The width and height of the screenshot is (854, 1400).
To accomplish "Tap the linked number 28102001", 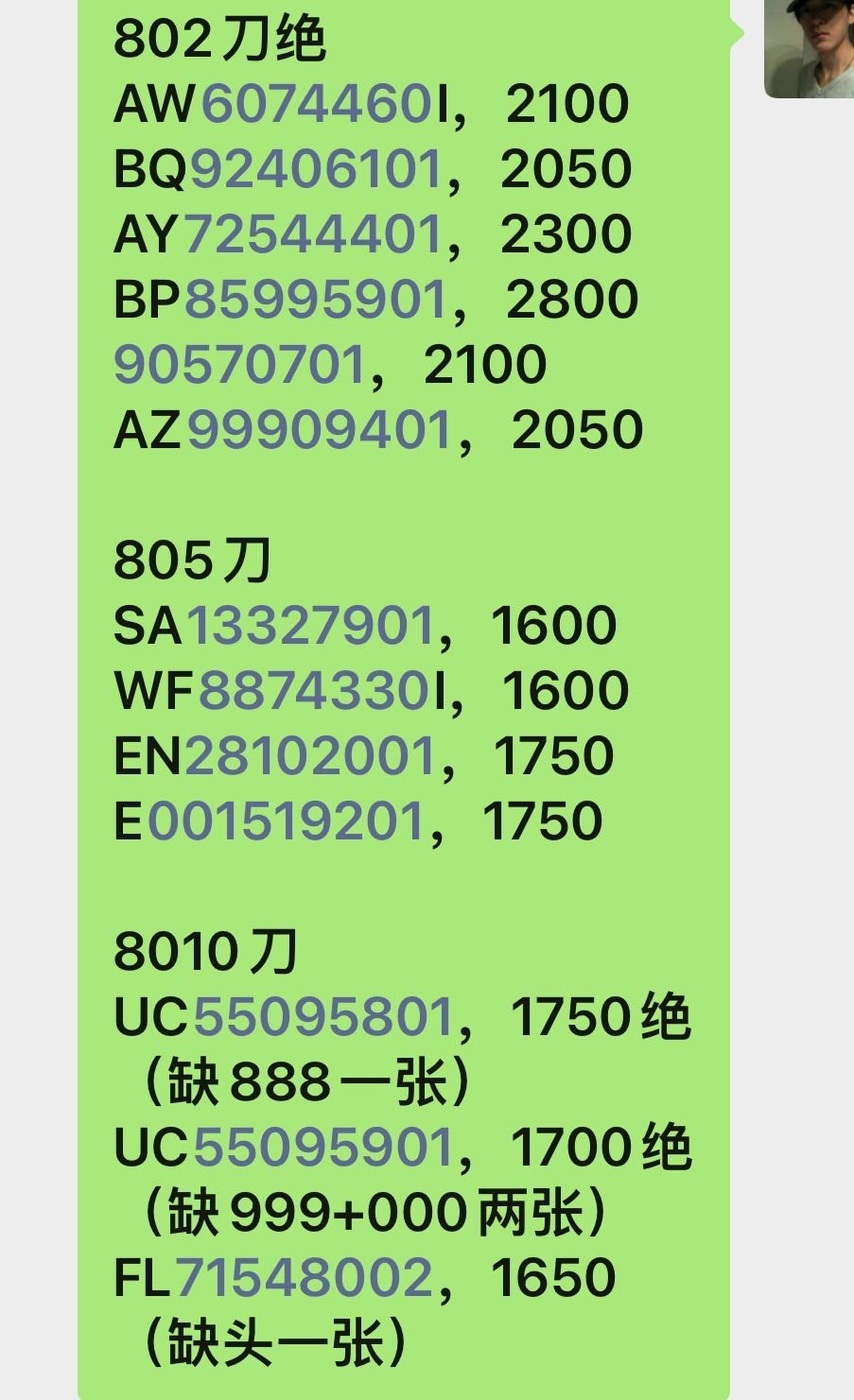I will (310, 756).
